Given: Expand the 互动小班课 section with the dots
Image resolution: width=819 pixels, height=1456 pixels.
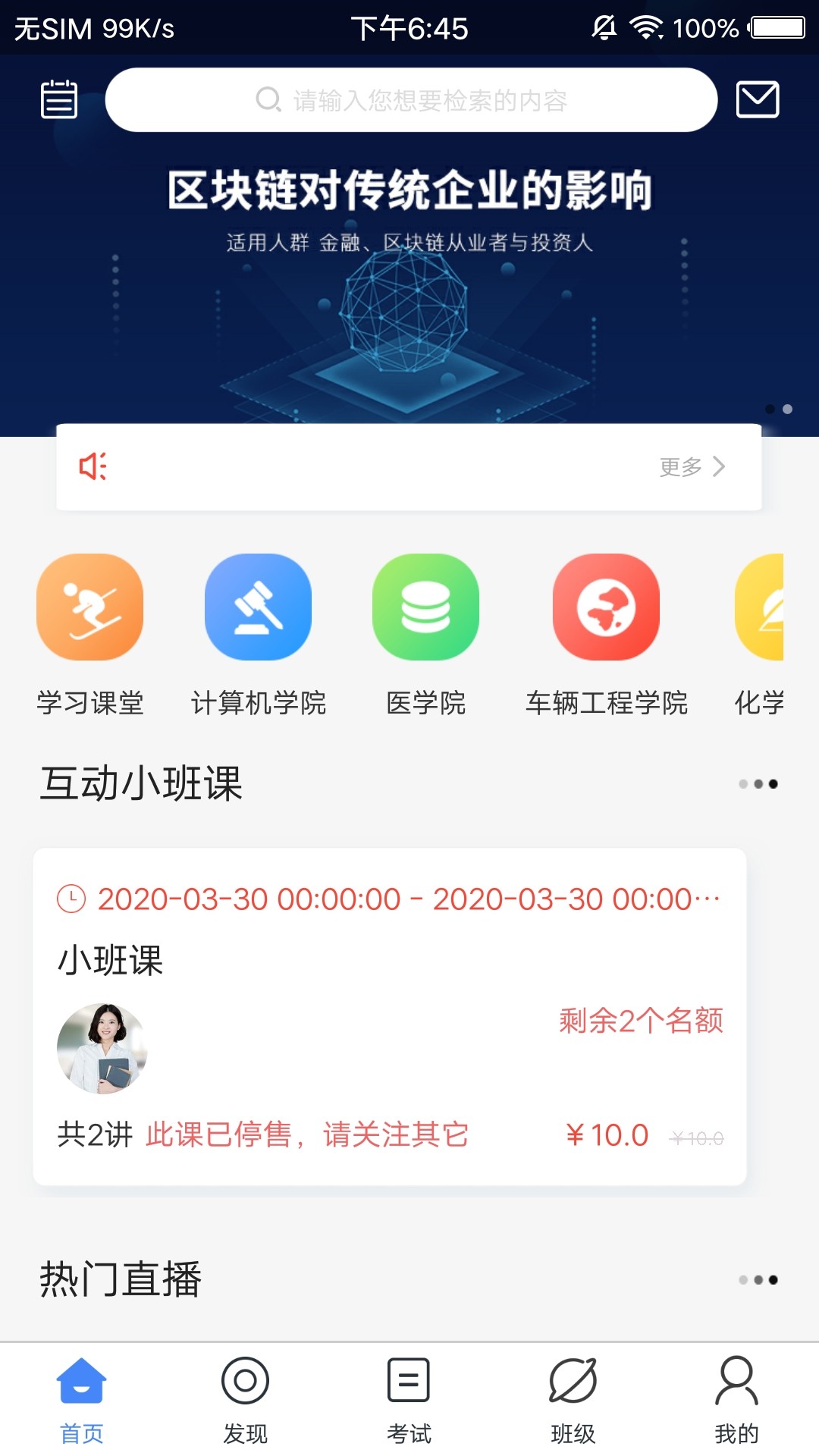Looking at the screenshot, I should tap(757, 783).
